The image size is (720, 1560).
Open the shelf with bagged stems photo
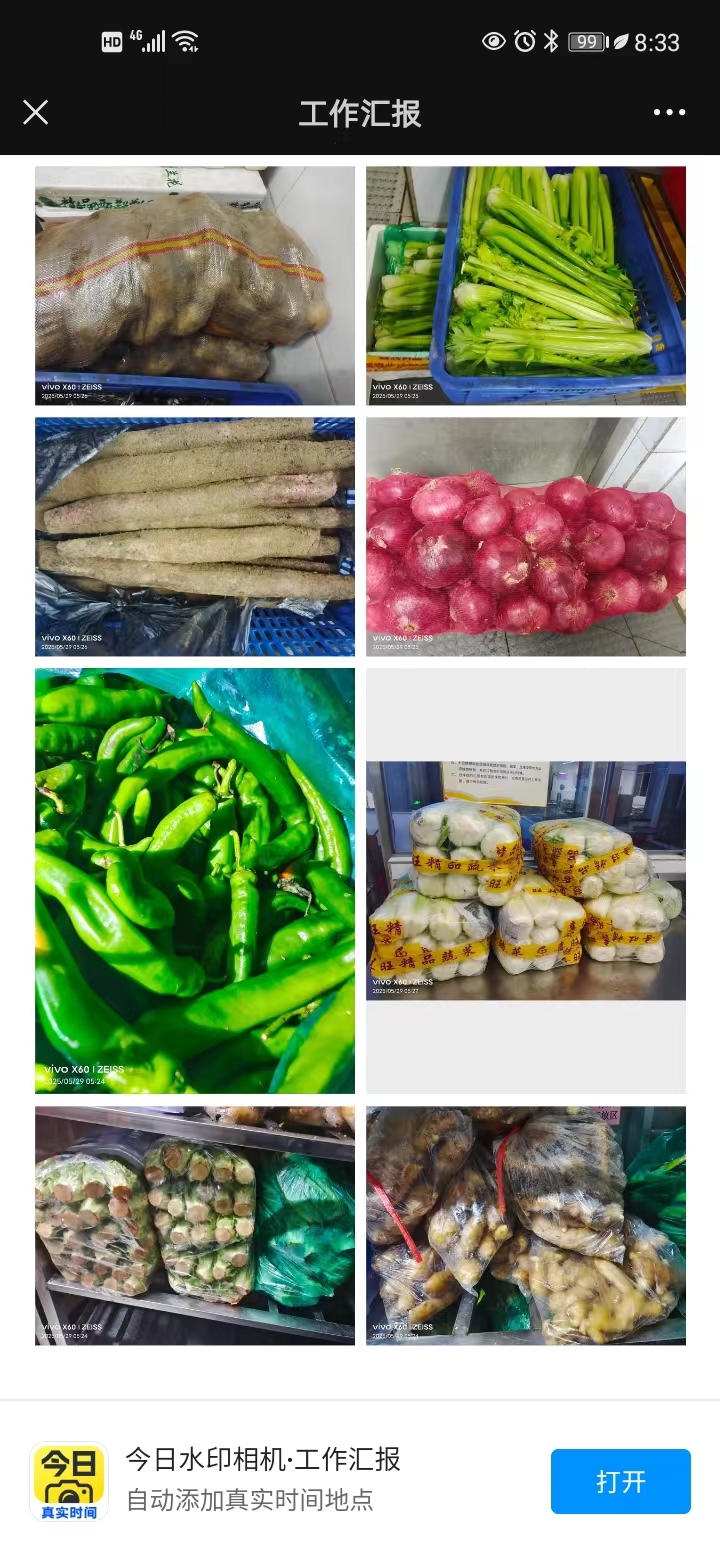pyautogui.click(x=195, y=1225)
